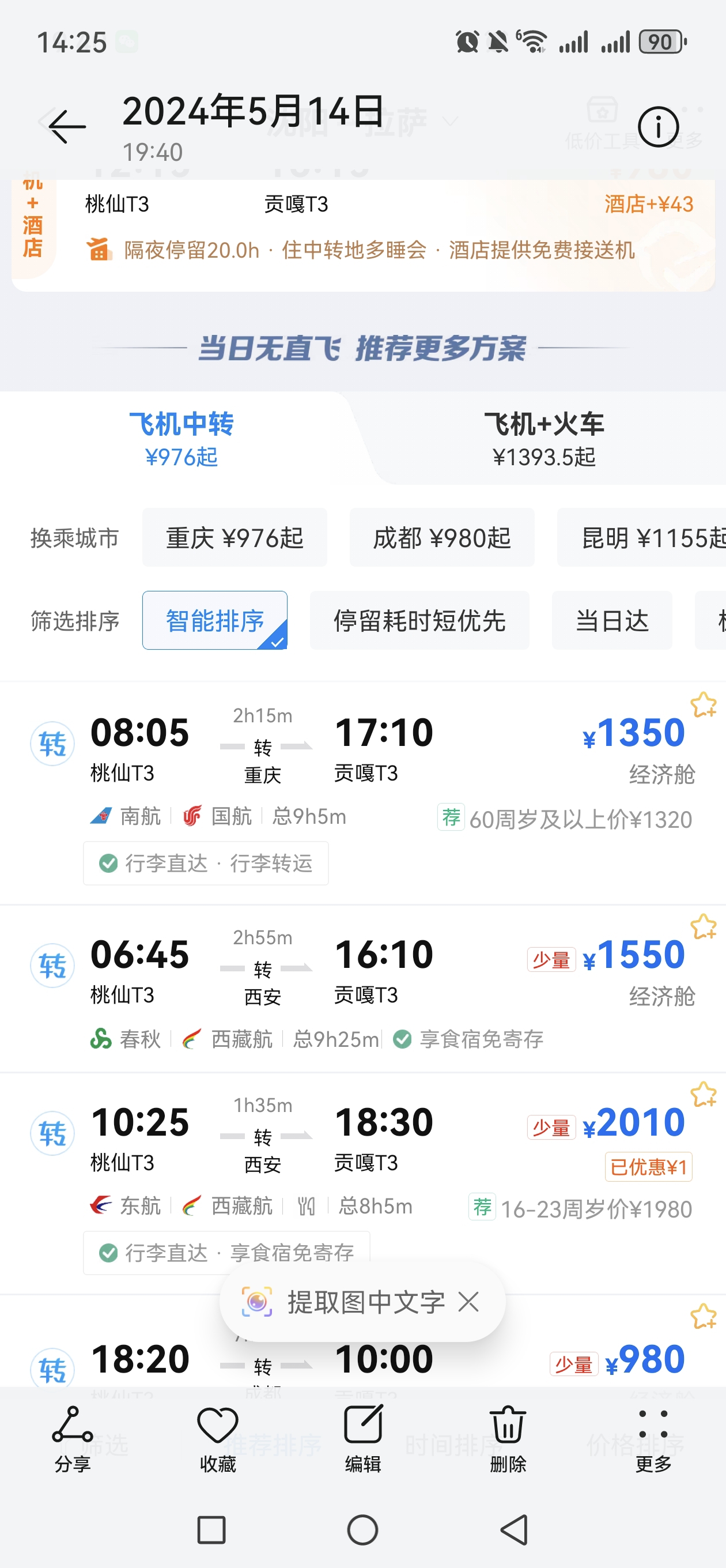Tap the 重庆 ¥976起 filter button
Image resolution: width=726 pixels, height=1568 pixels.
click(x=235, y=537)
